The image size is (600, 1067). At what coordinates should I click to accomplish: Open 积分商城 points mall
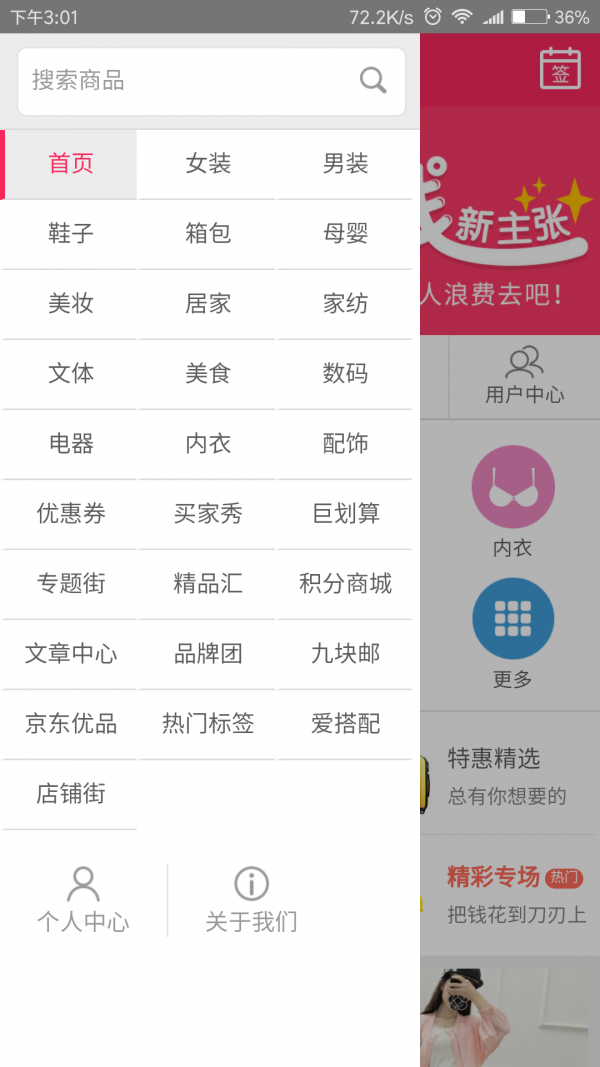(x=345, y=584)
